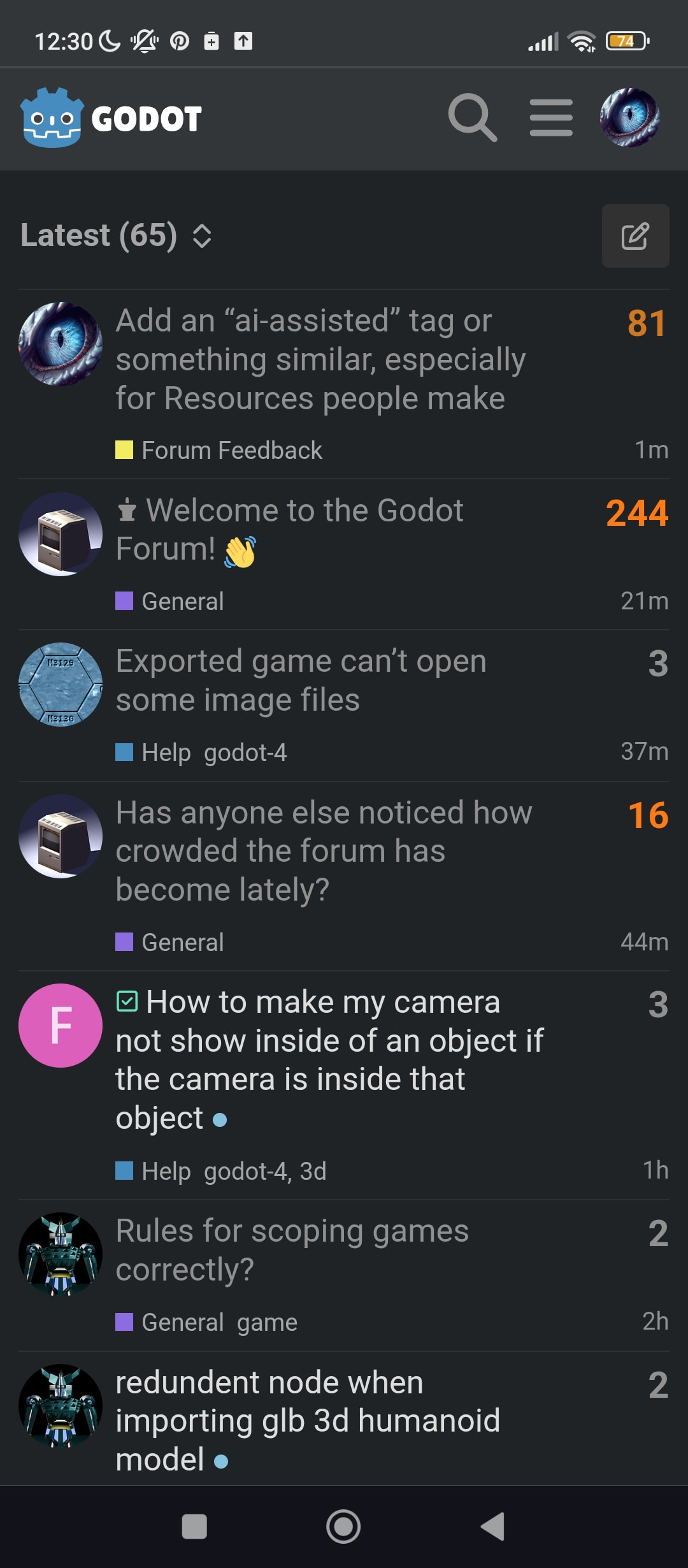The image size is (688, 1568).
Task: Select the godot-4 tag under Exported game topic
Action: (245, 753)
